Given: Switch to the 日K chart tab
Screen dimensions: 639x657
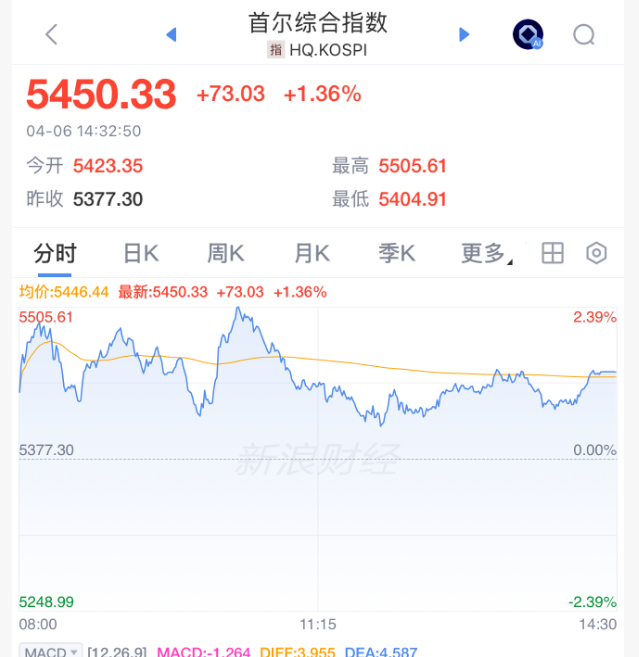Looking at the screenshot, I should pyautogui.click(x=140, y=253).
